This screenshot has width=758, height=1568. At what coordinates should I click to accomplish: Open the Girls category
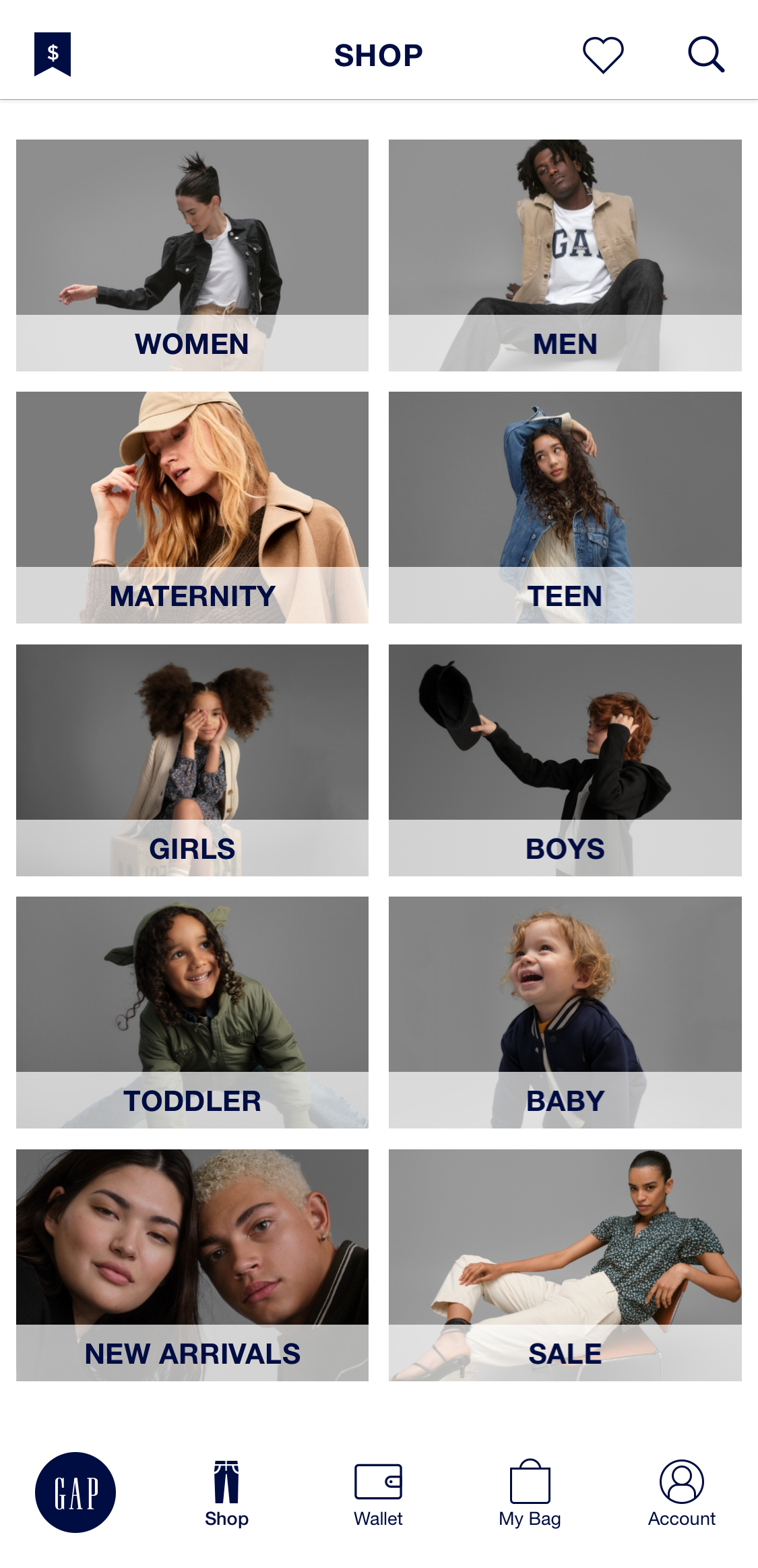point(192,760)
